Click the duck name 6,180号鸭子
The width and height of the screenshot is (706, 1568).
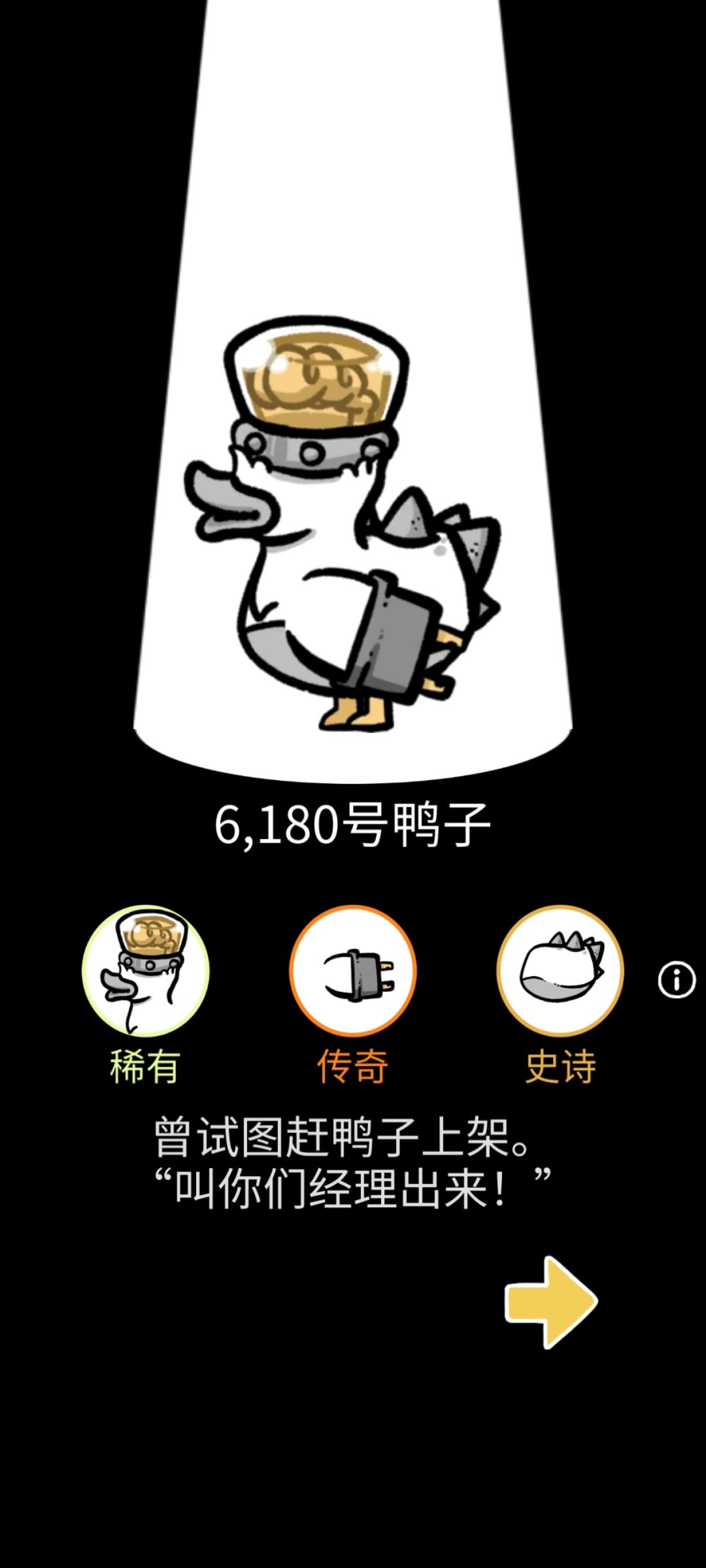(x=351, y=827)
